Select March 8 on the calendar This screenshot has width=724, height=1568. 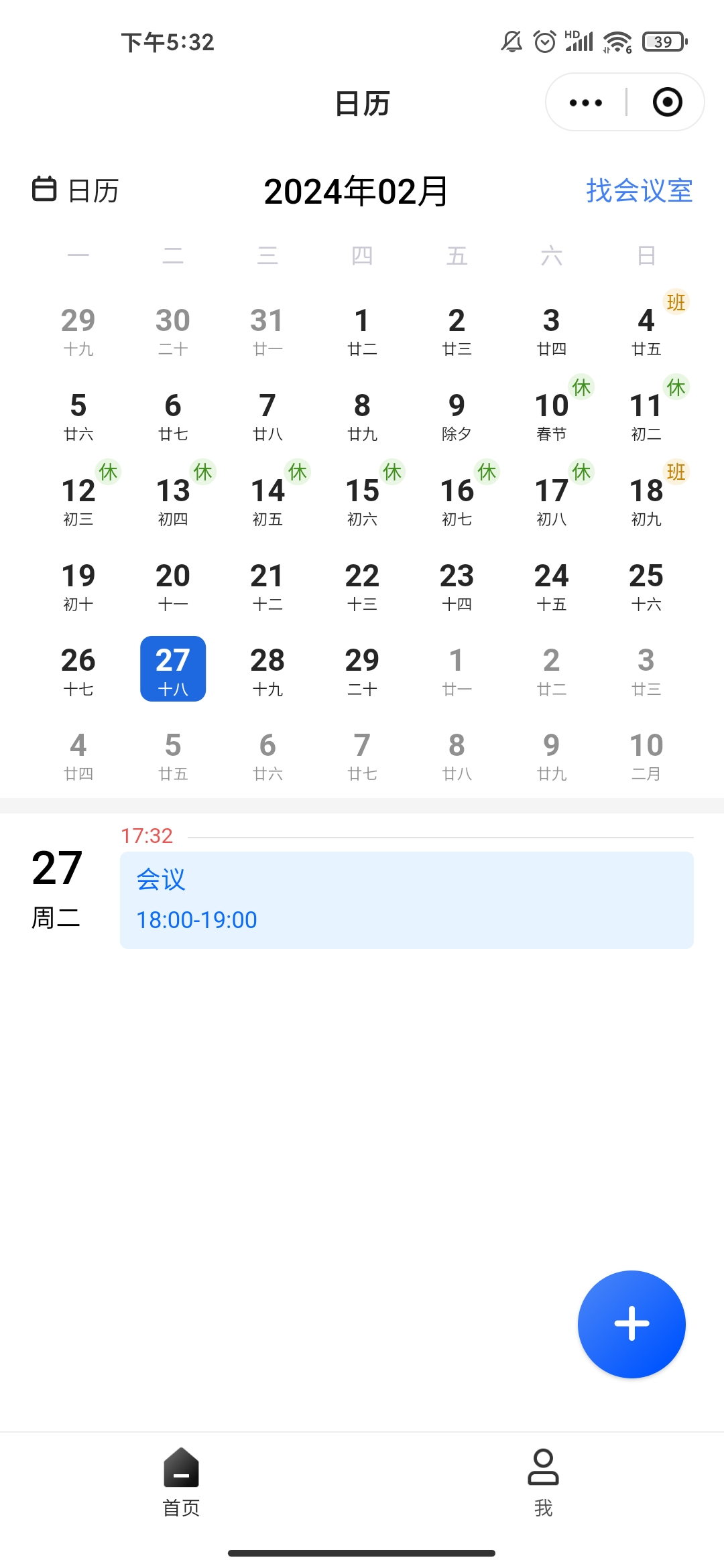(x=457, y=755)
